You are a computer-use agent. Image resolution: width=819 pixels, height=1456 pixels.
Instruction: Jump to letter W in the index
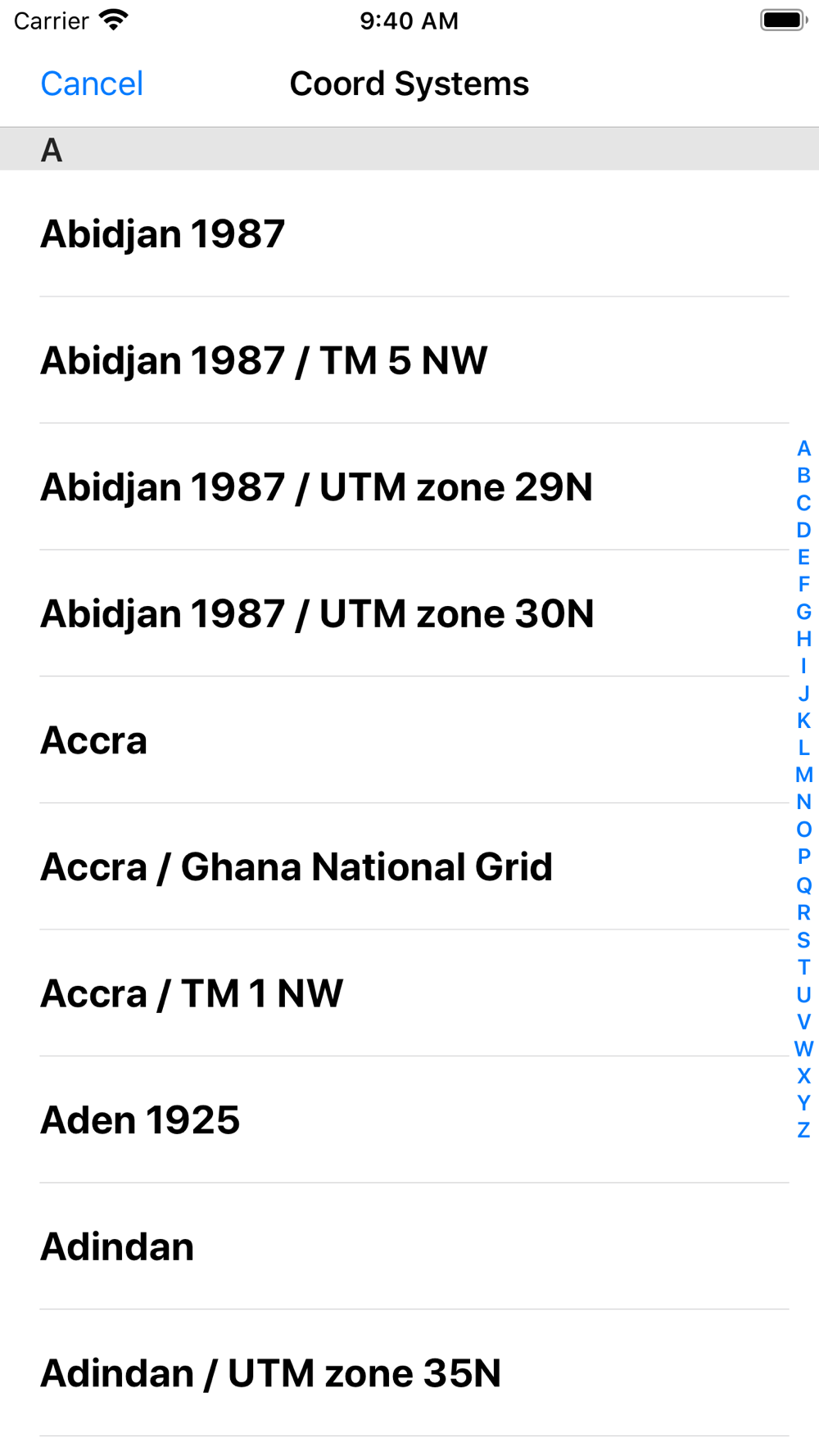click(x=803, y=1048)
